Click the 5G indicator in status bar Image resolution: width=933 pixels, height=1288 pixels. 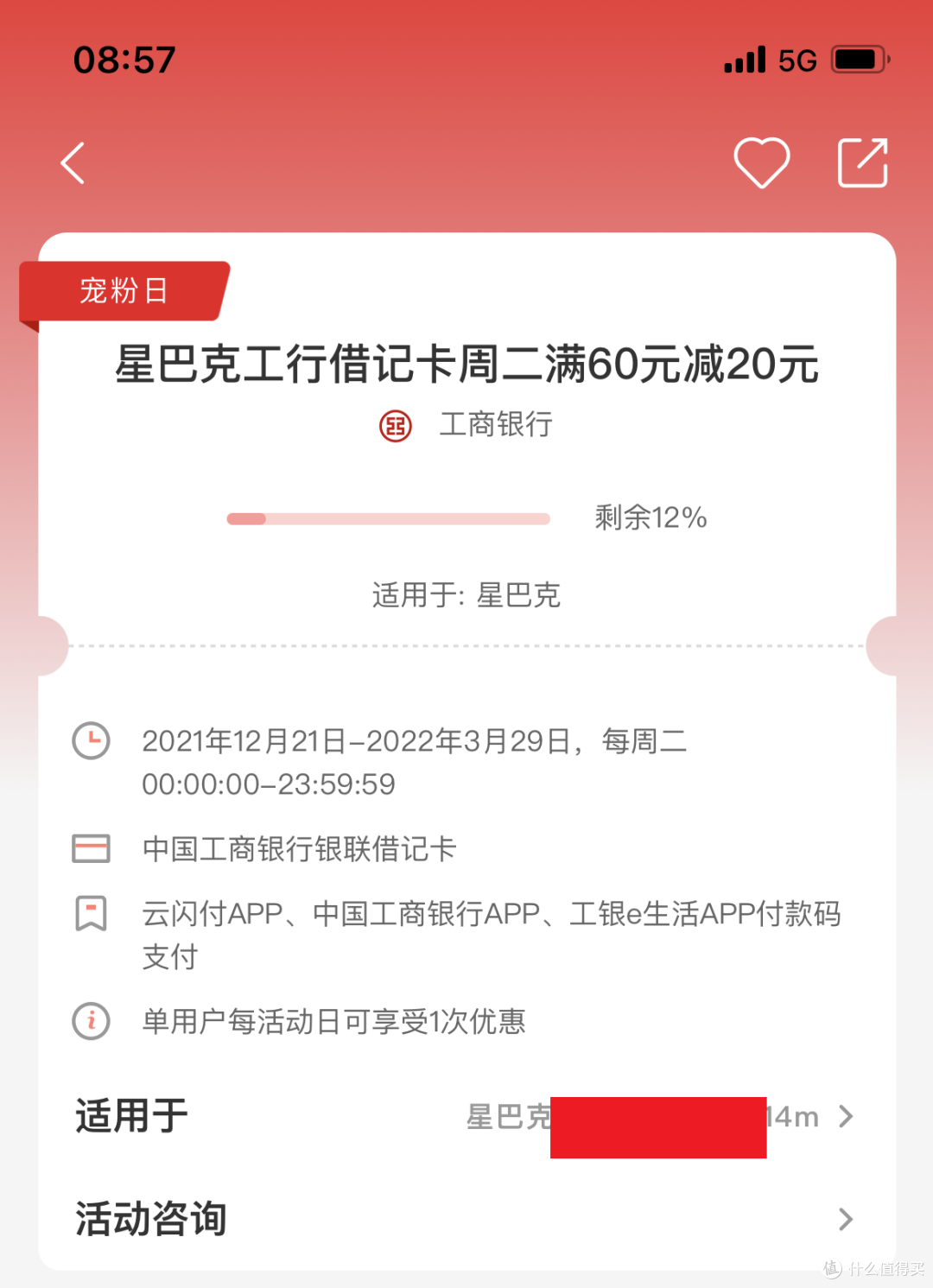(796, 59)
